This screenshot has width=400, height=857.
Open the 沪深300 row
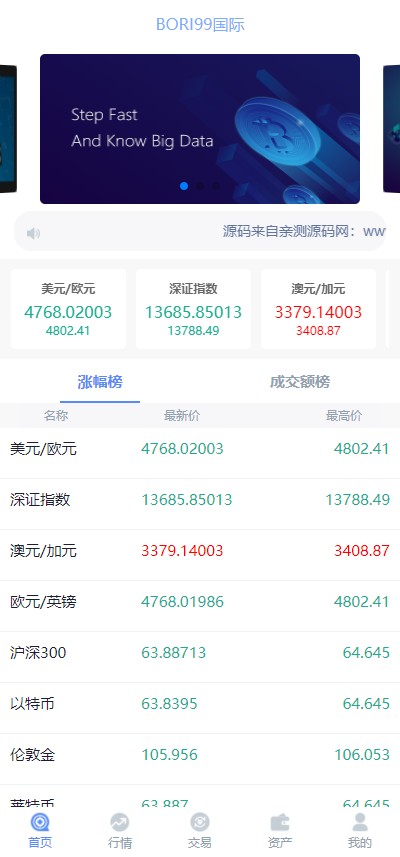point(200,653)
